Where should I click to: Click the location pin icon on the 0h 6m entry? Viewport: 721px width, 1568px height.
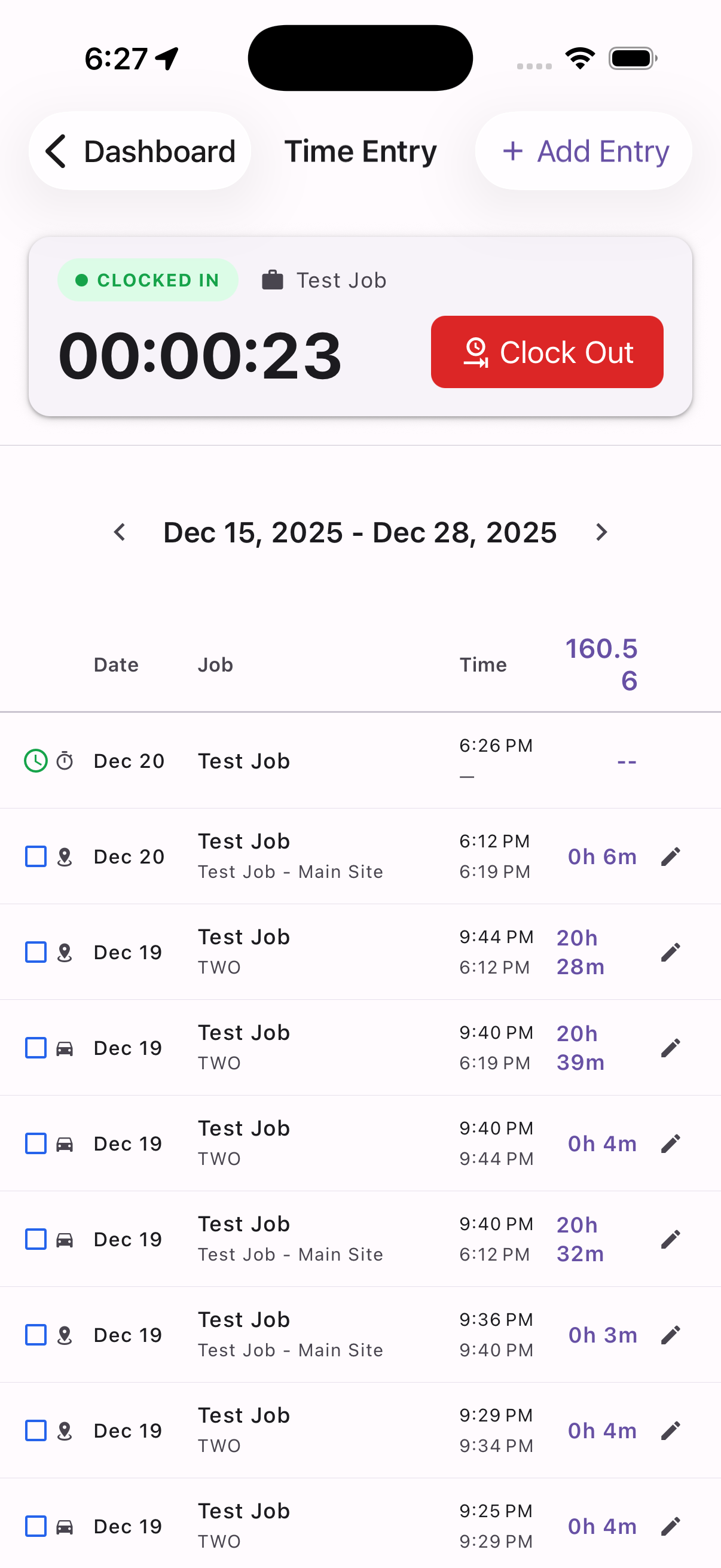click(66, 856)
